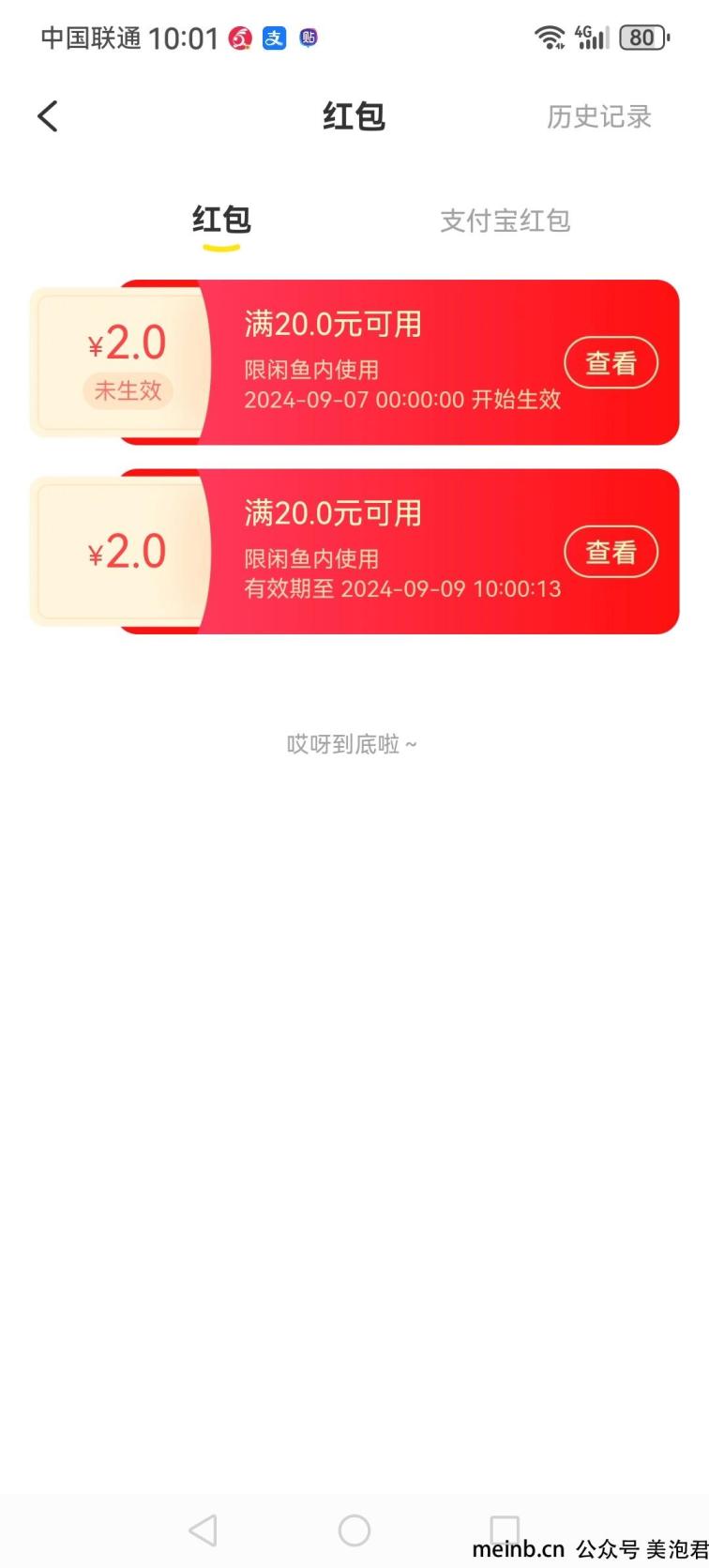The width and height of the screenshot is (709, 1568).
Task: Open the ¥2.0 coupon expiring 2024-09-09
Action: 354,552
